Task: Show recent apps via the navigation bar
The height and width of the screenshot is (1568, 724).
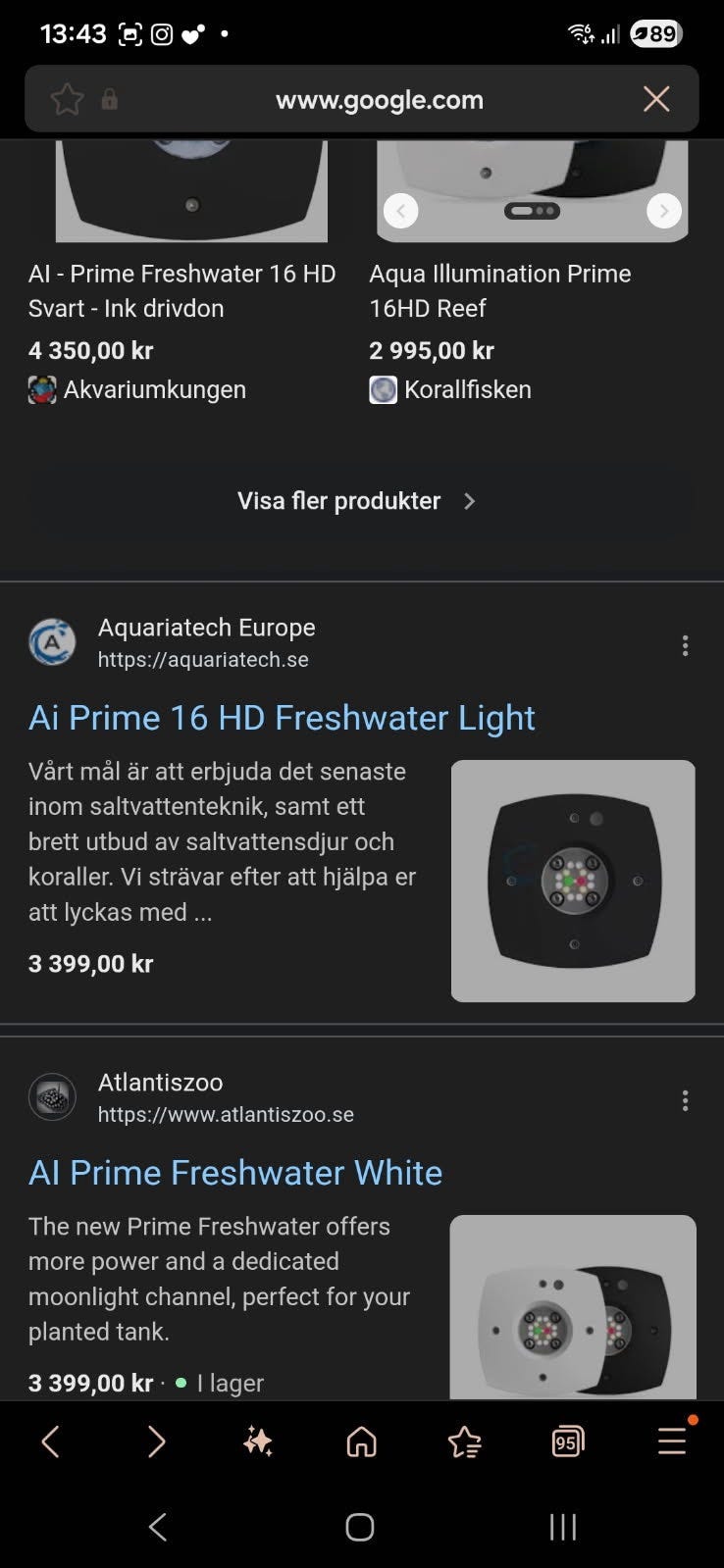Action: (561, 1527)
